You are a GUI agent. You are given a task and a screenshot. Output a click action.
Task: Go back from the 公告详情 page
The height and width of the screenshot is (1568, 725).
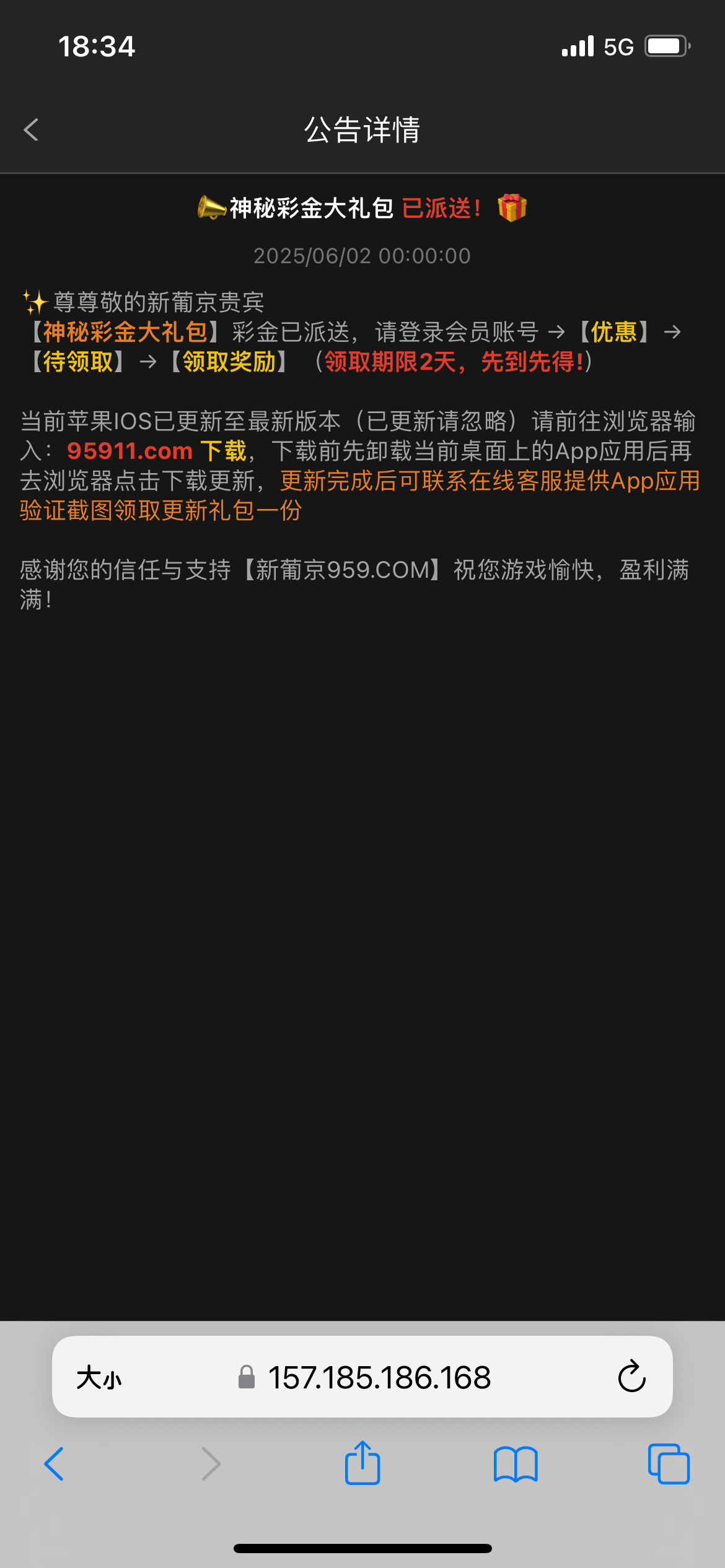31,130
